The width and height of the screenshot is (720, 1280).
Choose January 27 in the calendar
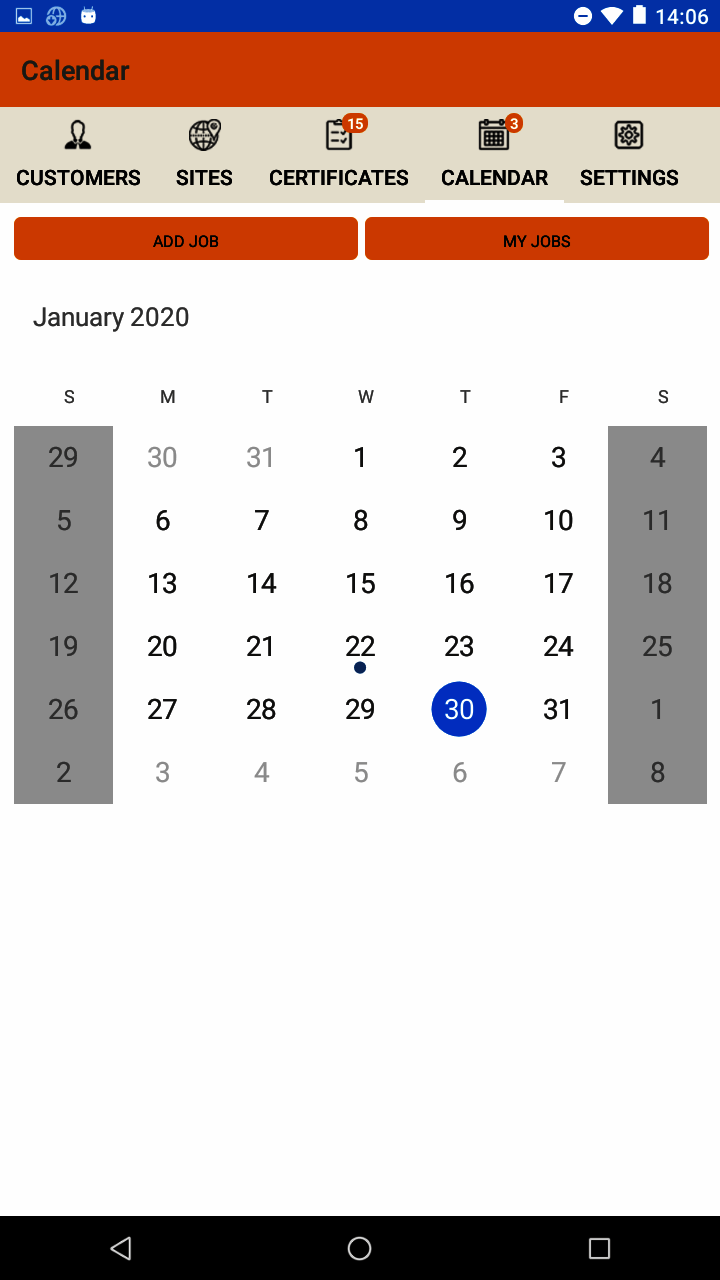162,709
